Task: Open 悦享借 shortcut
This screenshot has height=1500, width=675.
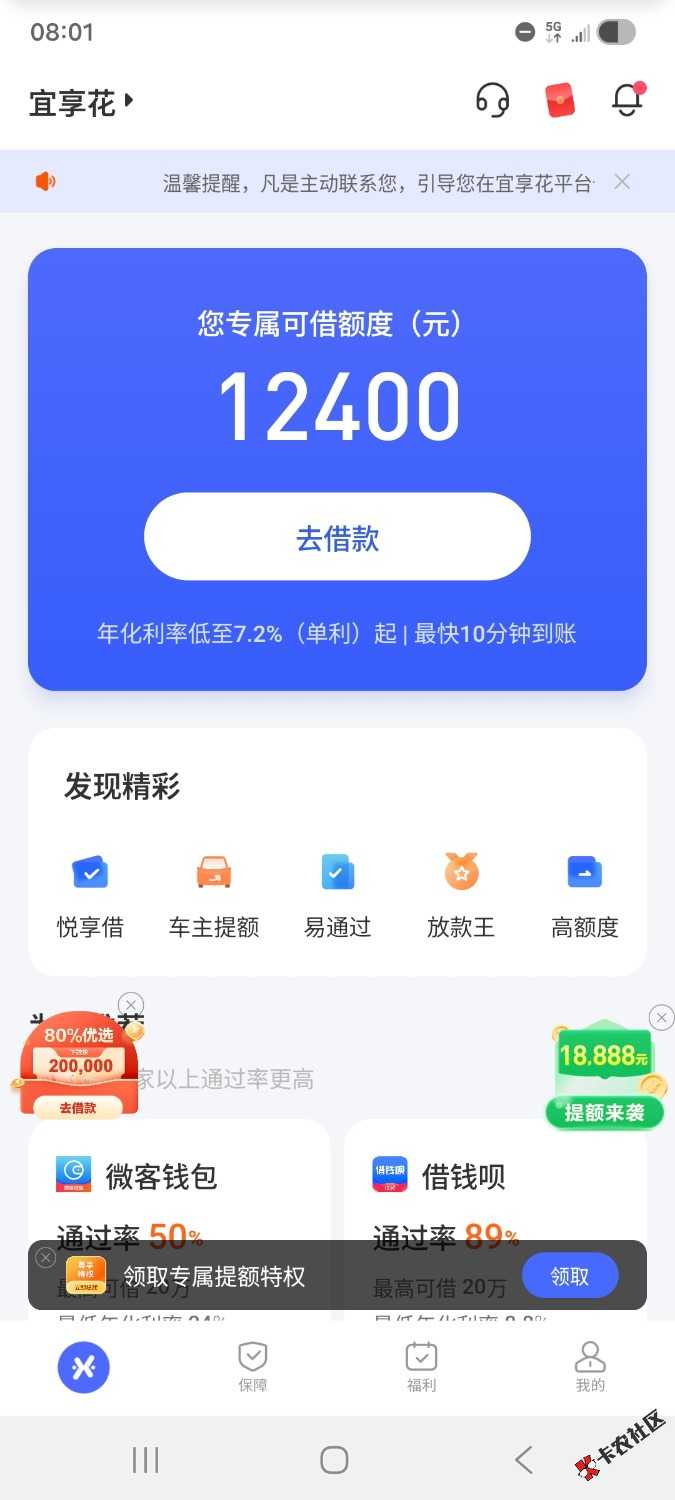Action: (90, 894)
